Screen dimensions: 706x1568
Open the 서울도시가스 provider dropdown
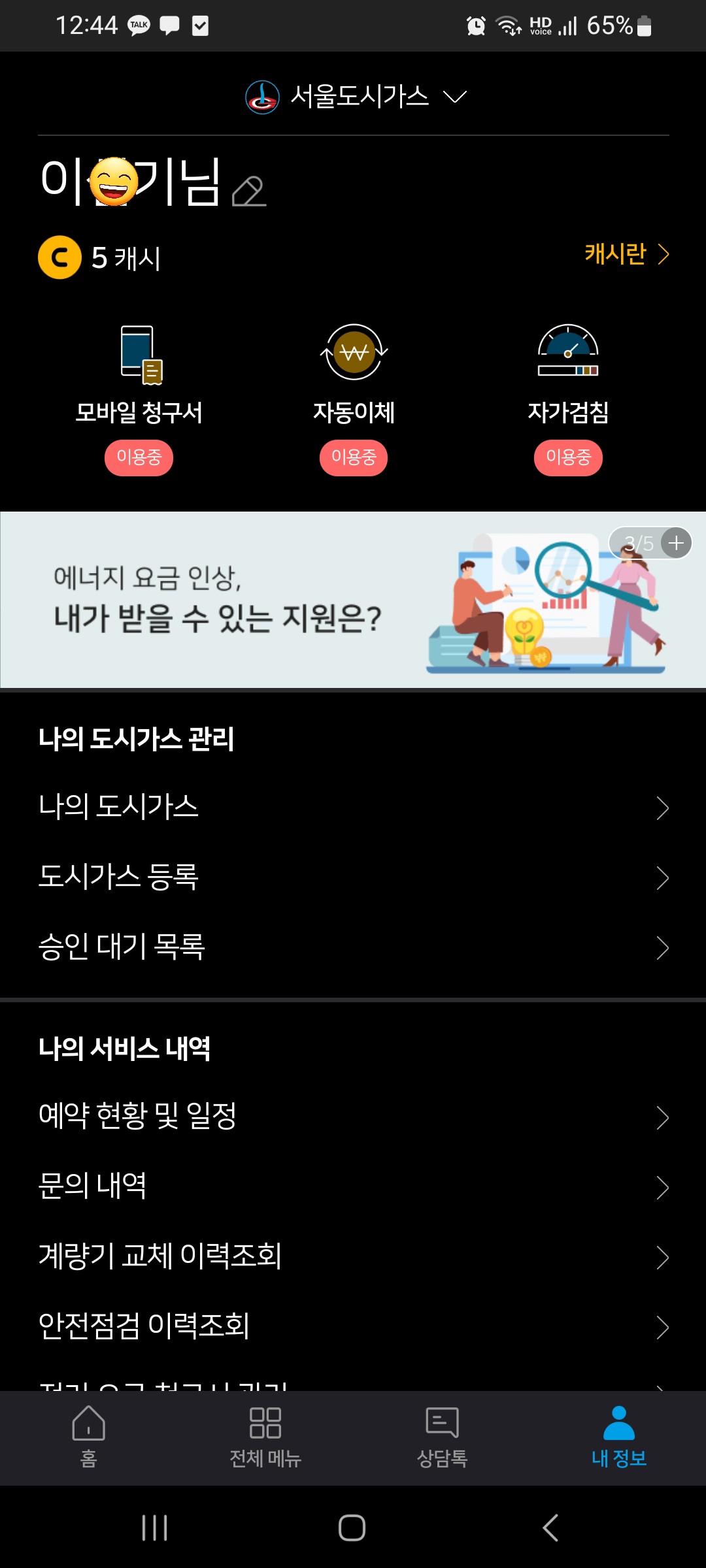[x=356, y=97]
